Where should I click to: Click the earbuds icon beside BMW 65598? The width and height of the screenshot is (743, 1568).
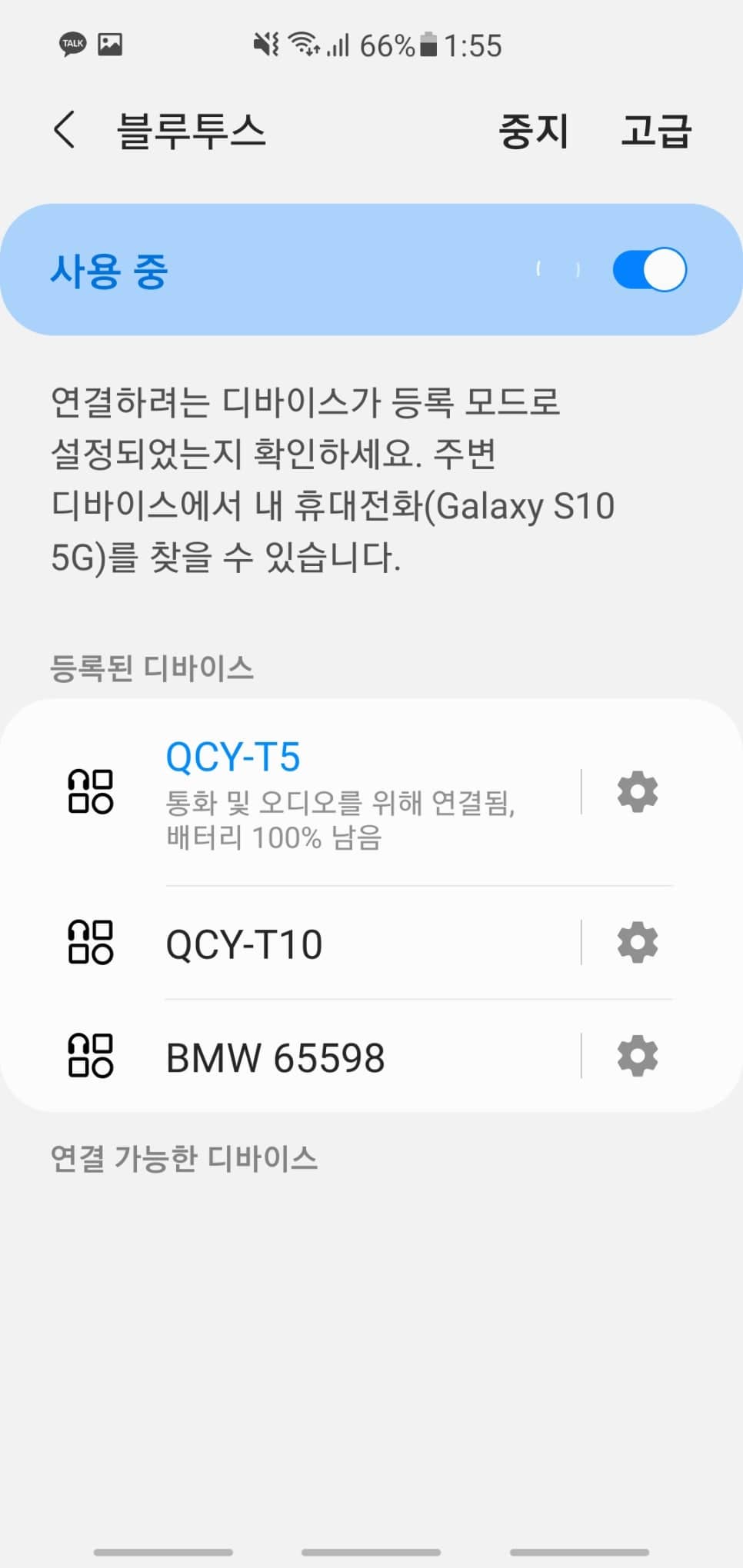[x=90, y=1057]
